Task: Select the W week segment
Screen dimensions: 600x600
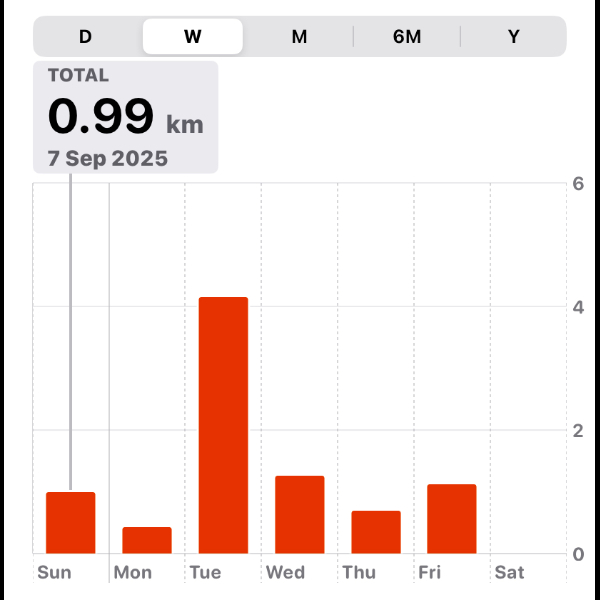Action: [193, 37]
